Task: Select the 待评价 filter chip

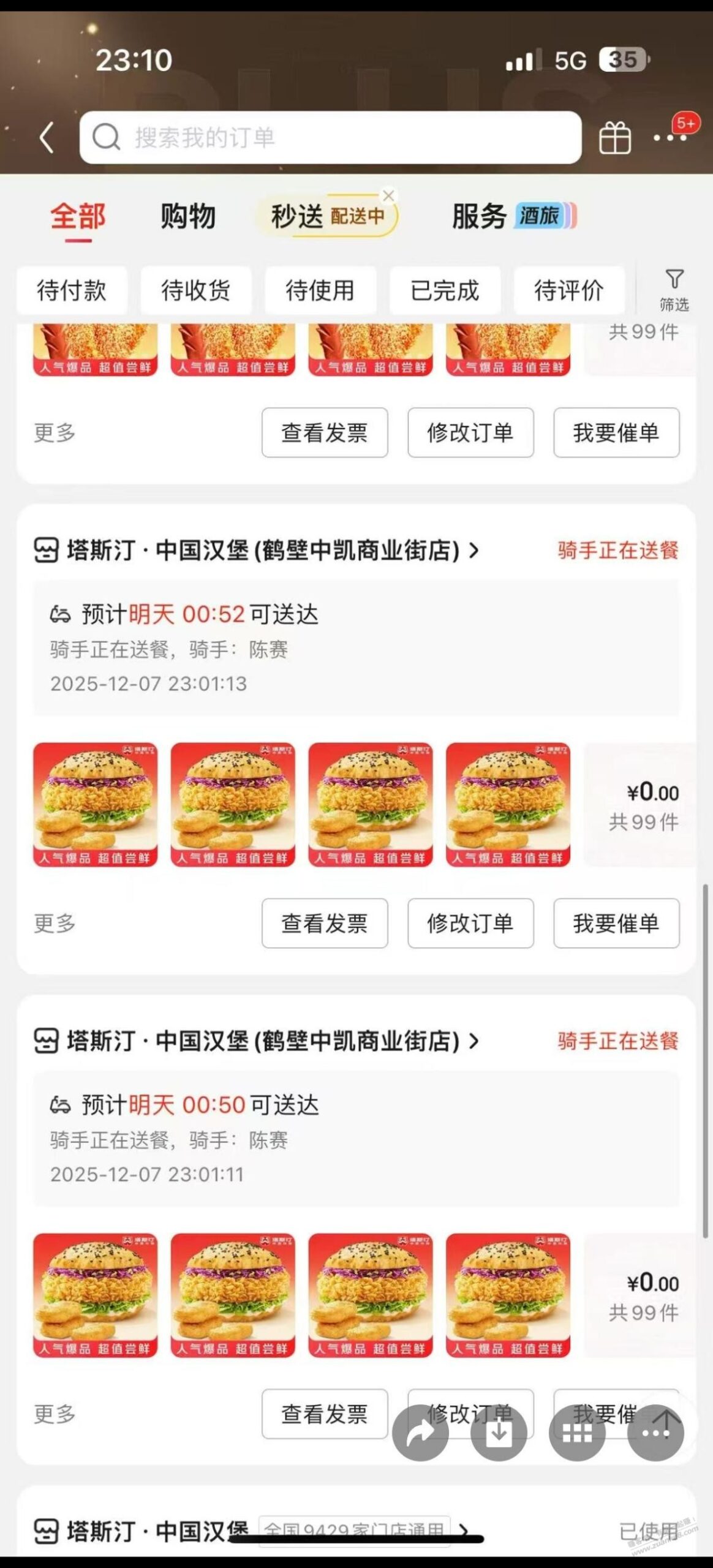Action: pos(569,290)
